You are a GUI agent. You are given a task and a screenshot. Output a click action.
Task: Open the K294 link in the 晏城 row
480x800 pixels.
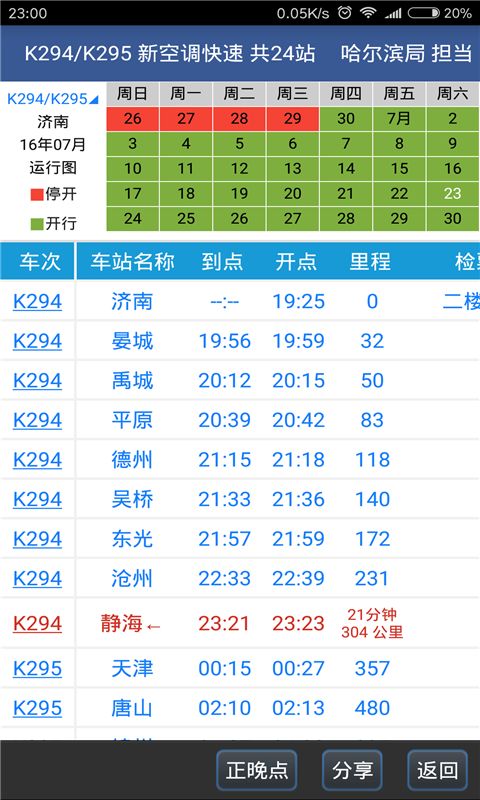click(37, 341)
